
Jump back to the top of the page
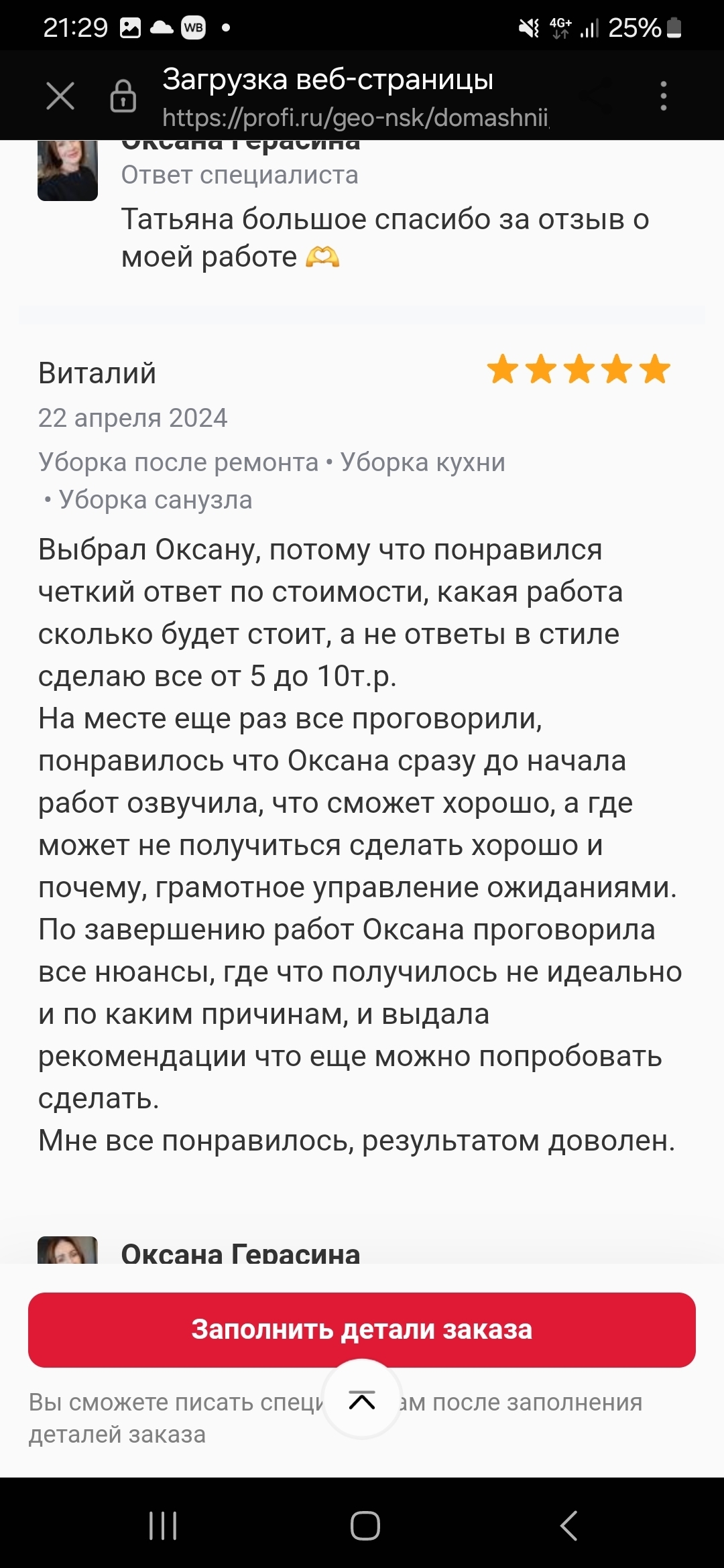pos(362,1400)
